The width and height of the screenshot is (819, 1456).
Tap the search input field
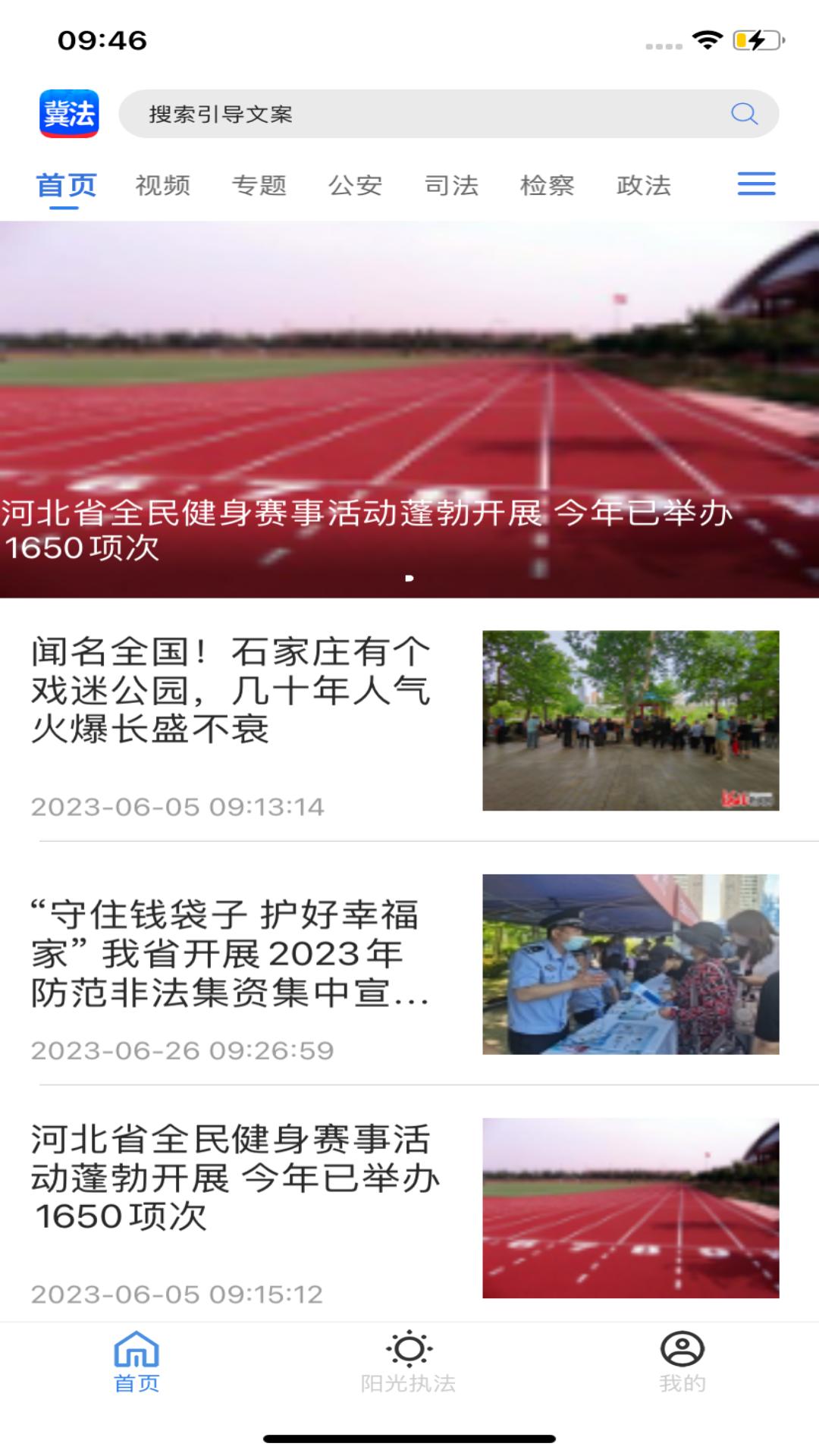(379, 115)
